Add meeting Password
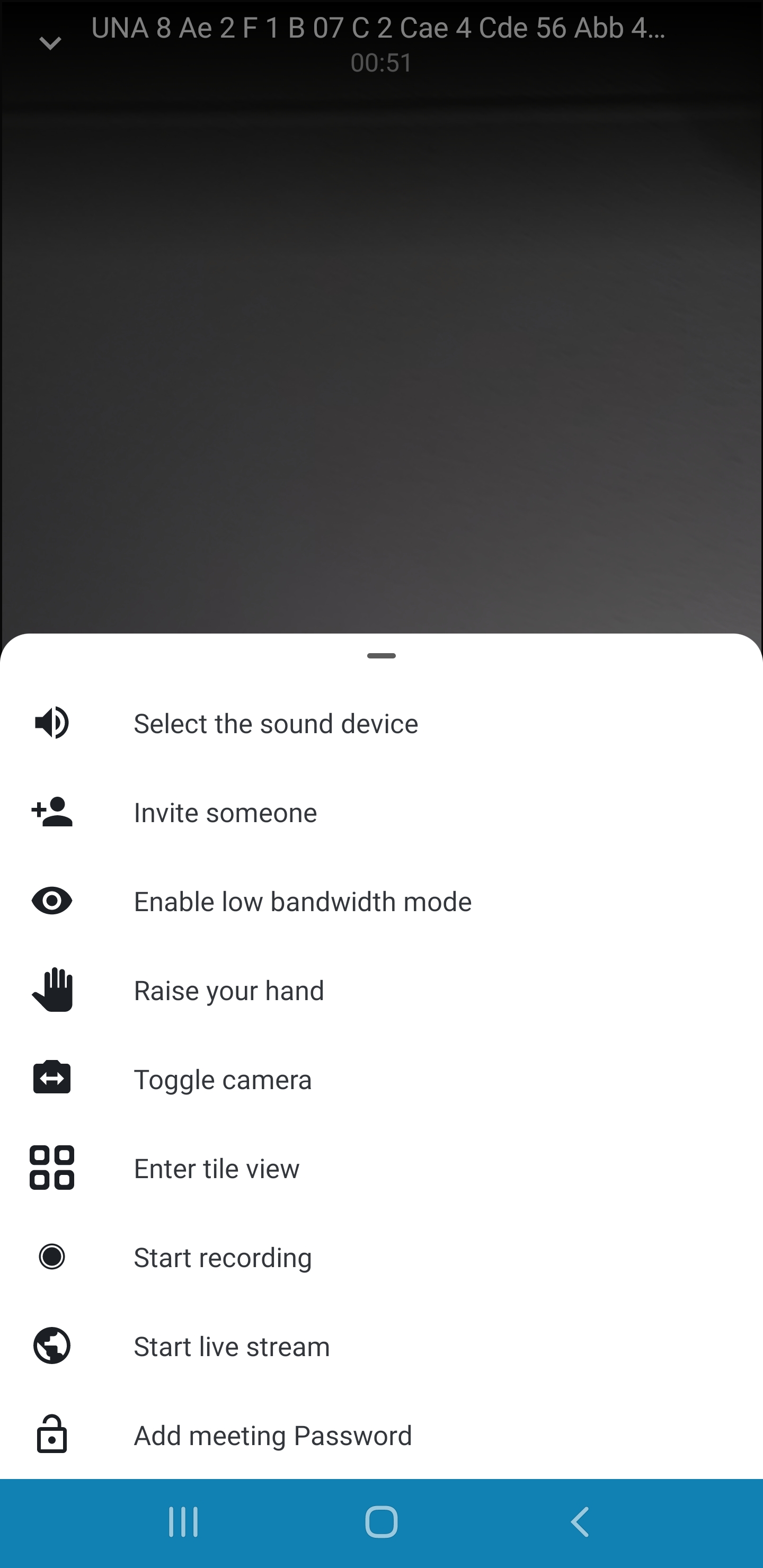The height and width of the screenshot is (1568, 763). tap(273, 1435)
